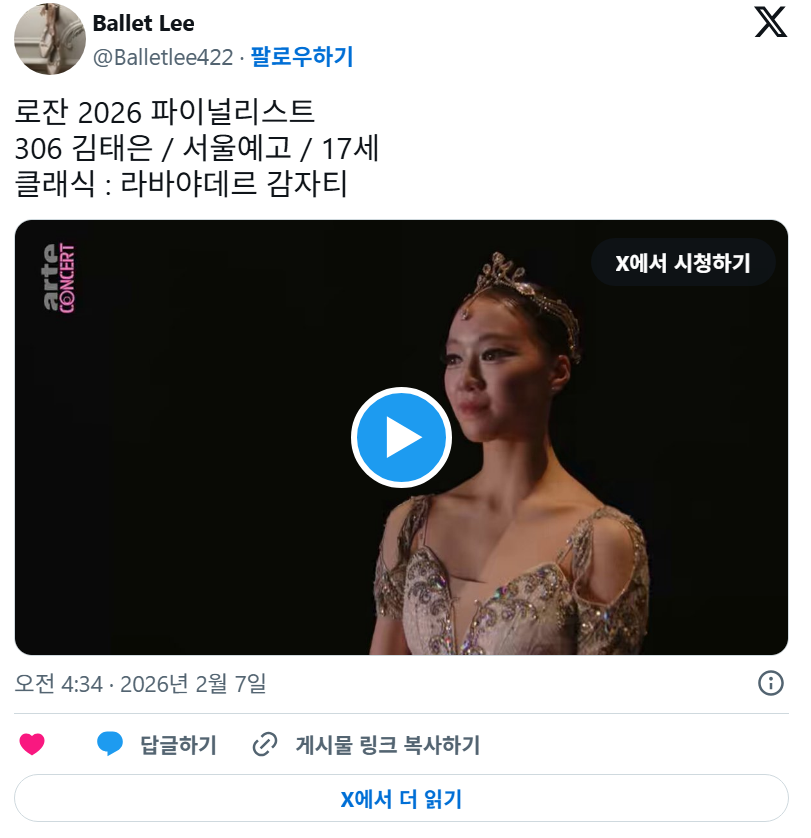Open the info icon beside the date

[x=770, y=683]
